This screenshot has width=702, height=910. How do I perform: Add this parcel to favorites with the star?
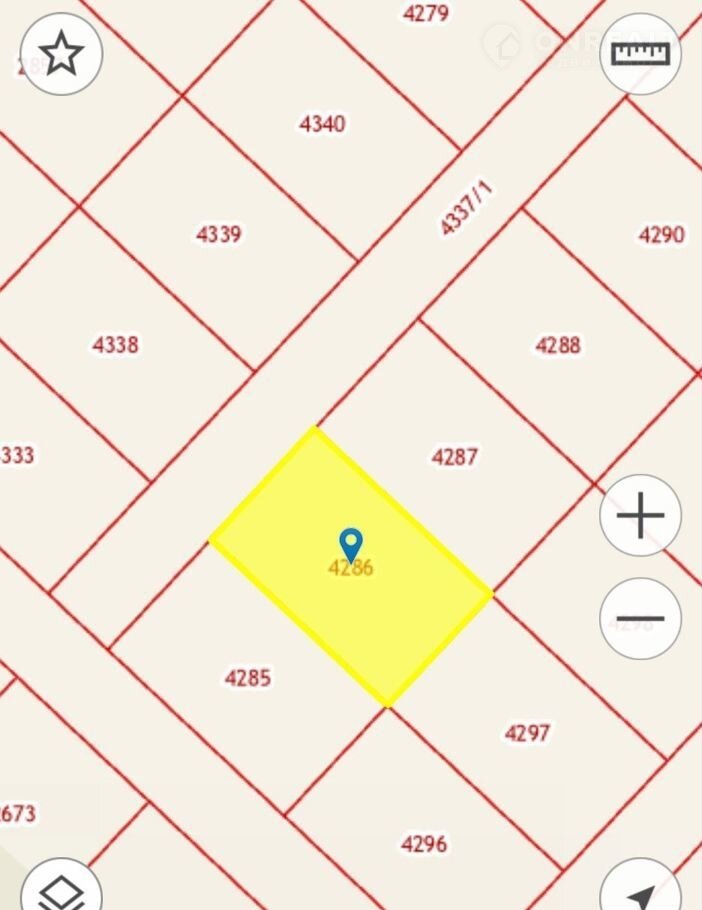point(62,54)
